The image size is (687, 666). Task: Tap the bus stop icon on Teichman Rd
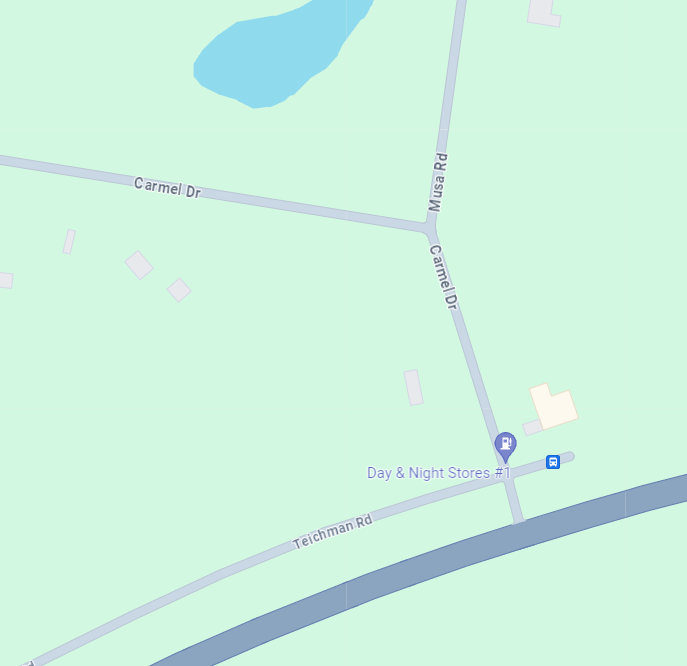coord(552,461)
